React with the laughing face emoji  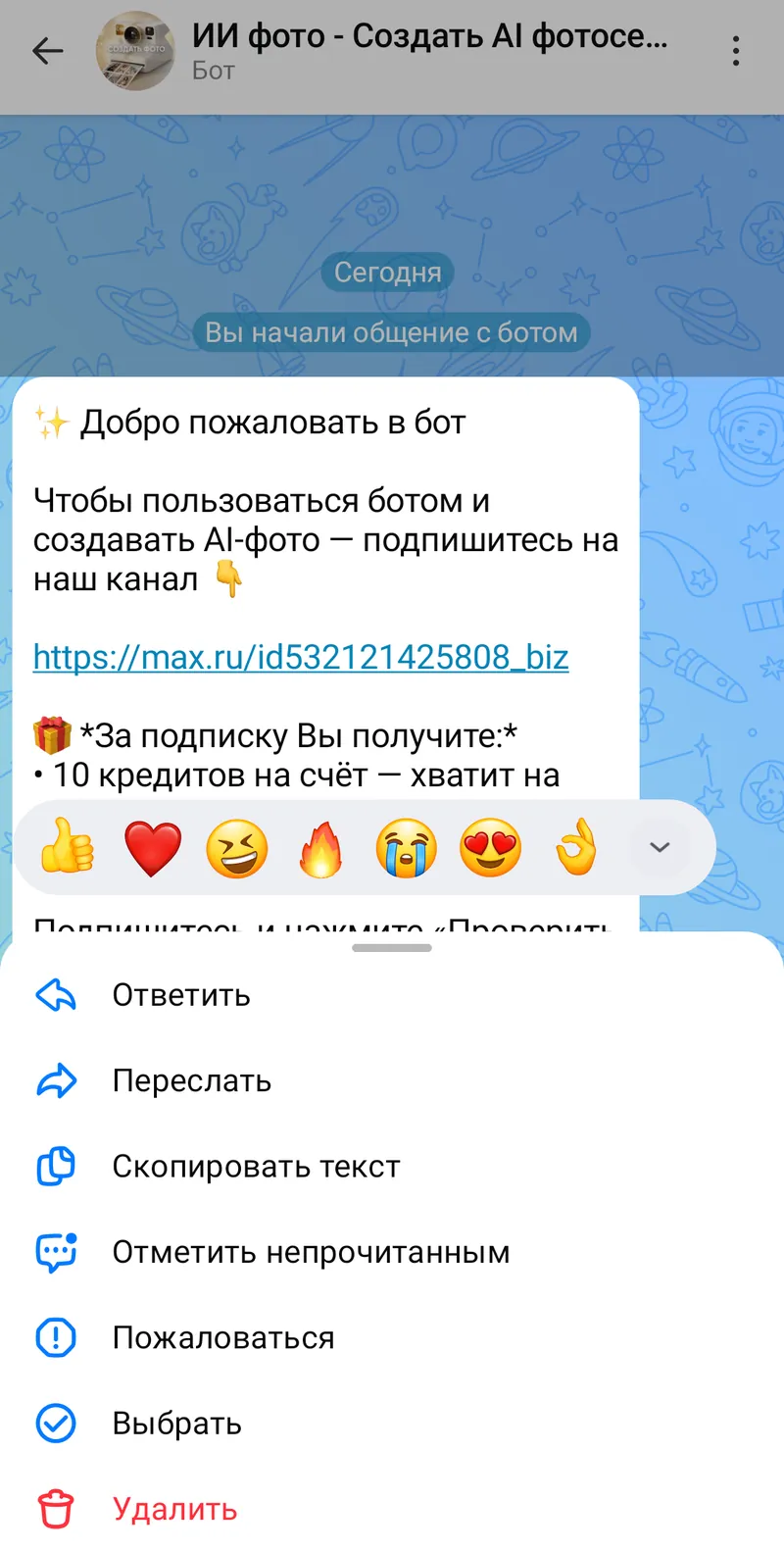point(237,848)
